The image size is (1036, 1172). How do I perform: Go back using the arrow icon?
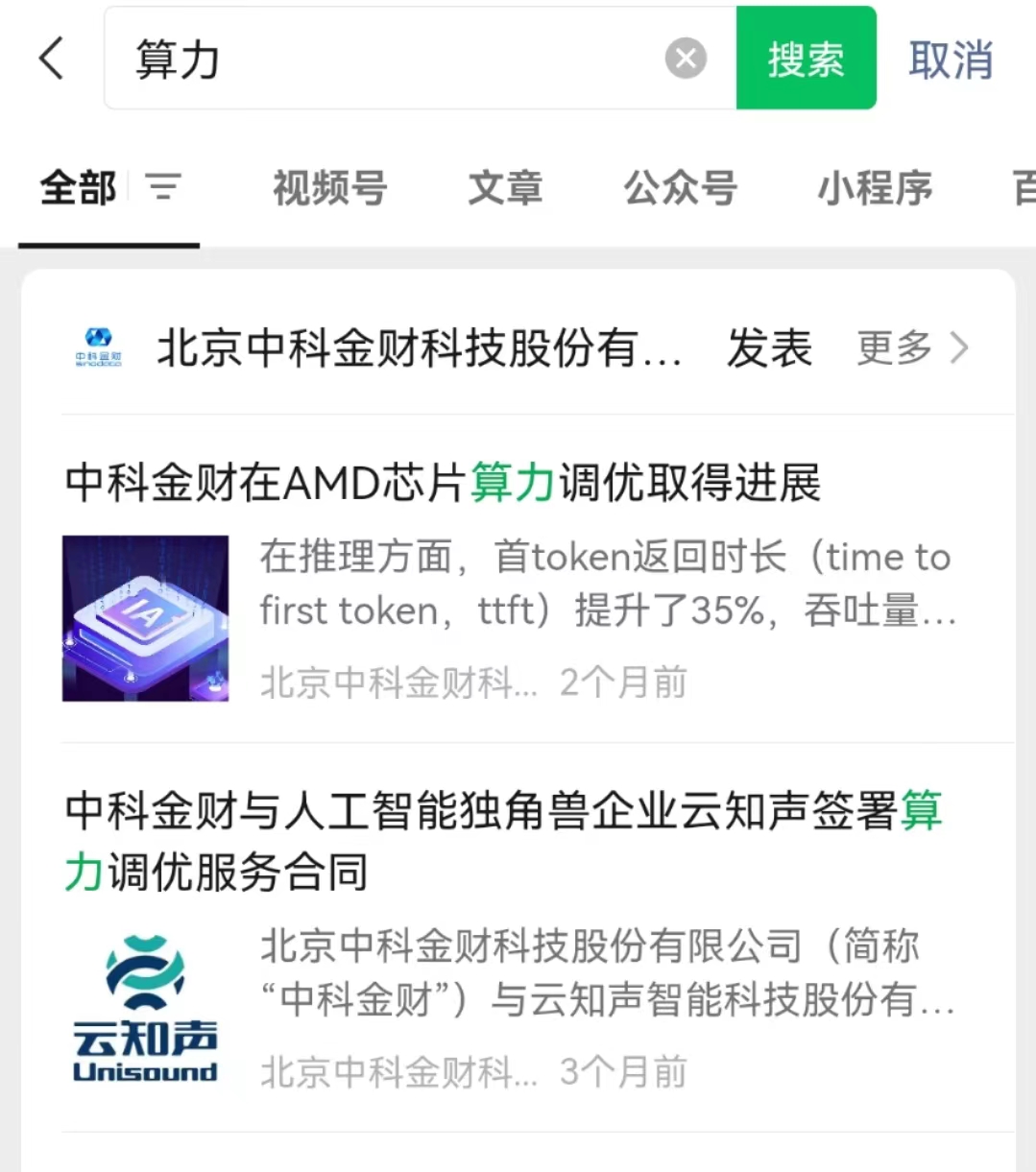tap(52, 59)
